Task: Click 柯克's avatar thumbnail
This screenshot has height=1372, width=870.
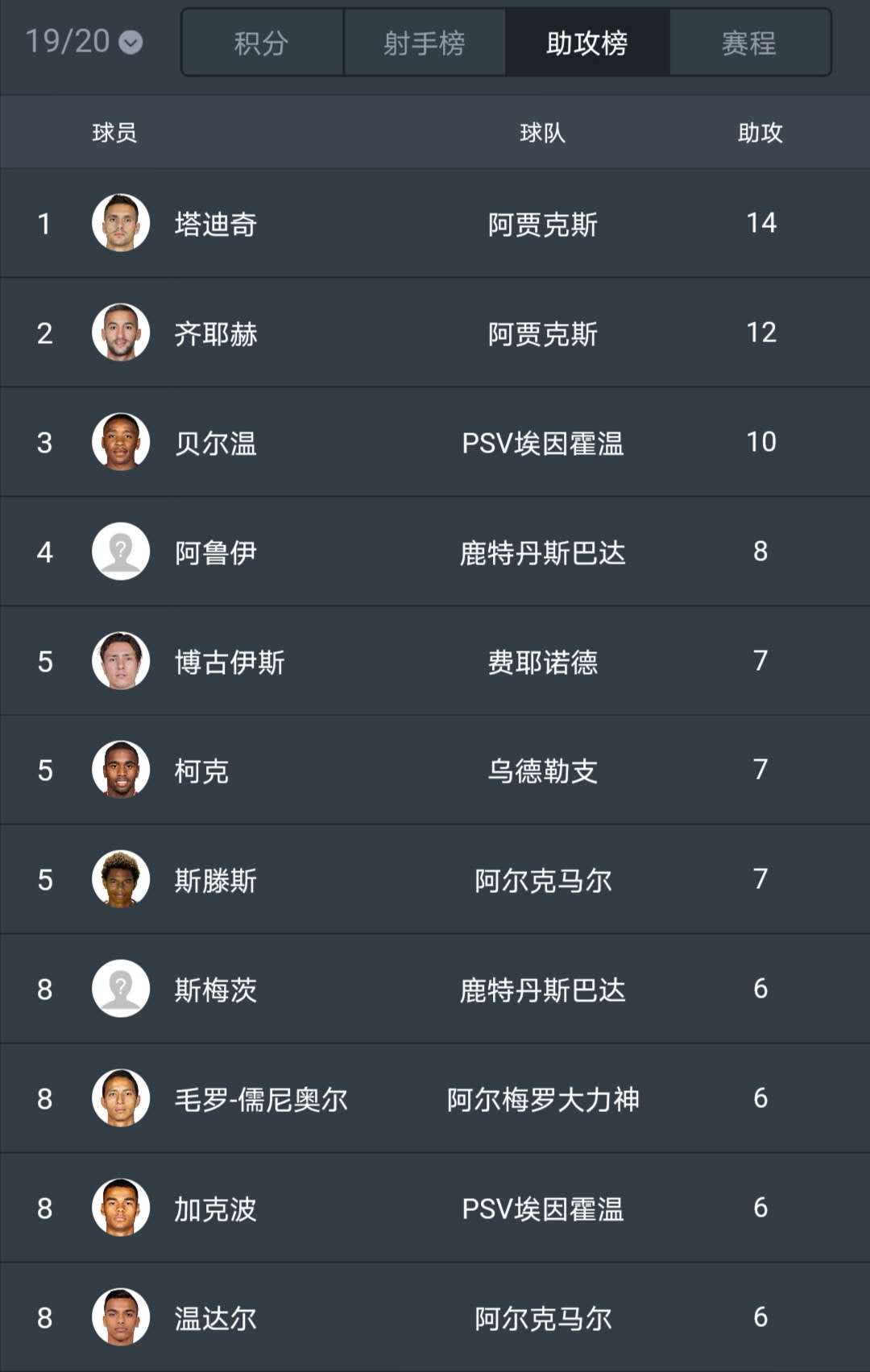Action: [x=121, y=770]
